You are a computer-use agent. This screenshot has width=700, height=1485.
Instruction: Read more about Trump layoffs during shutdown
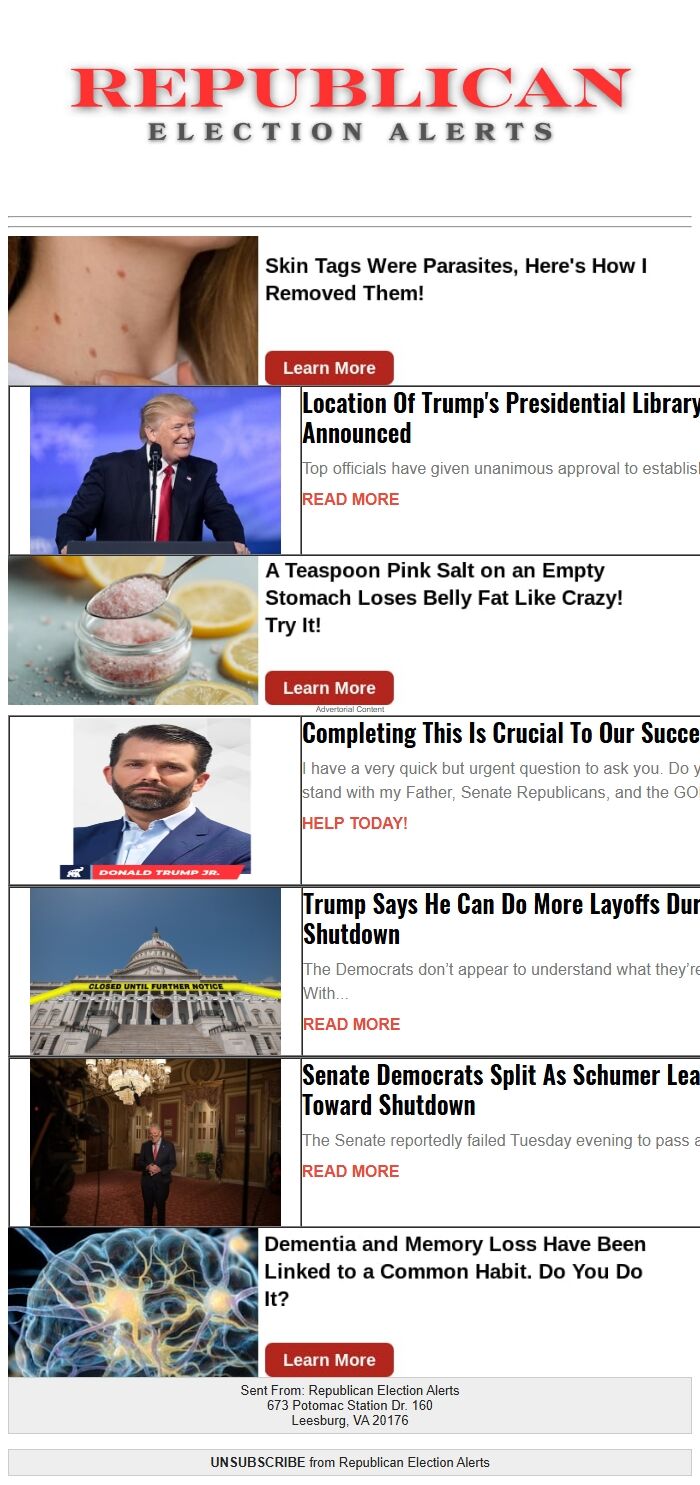350,1024
